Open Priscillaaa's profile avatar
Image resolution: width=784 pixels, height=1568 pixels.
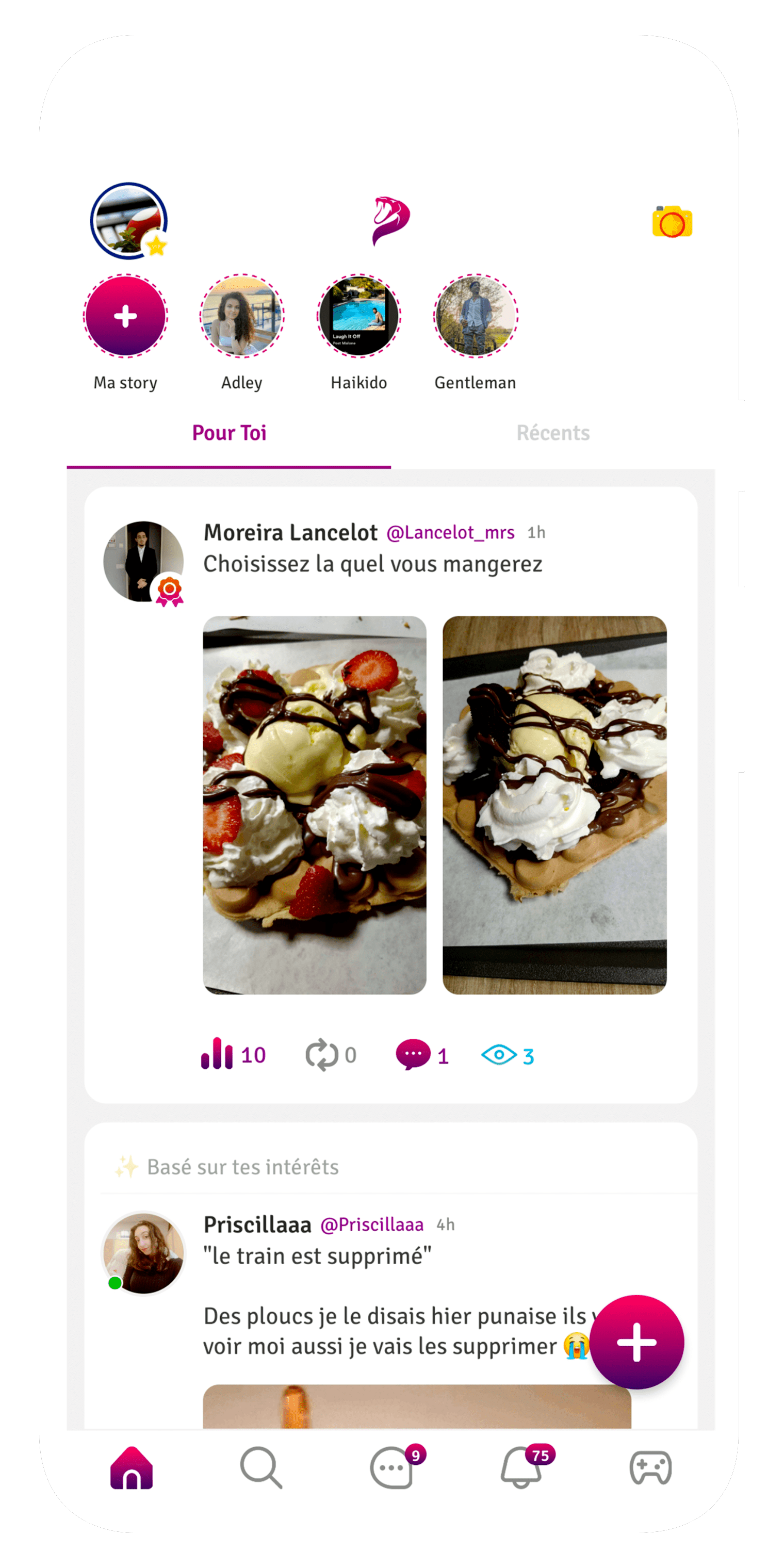tap(143, 1253)
